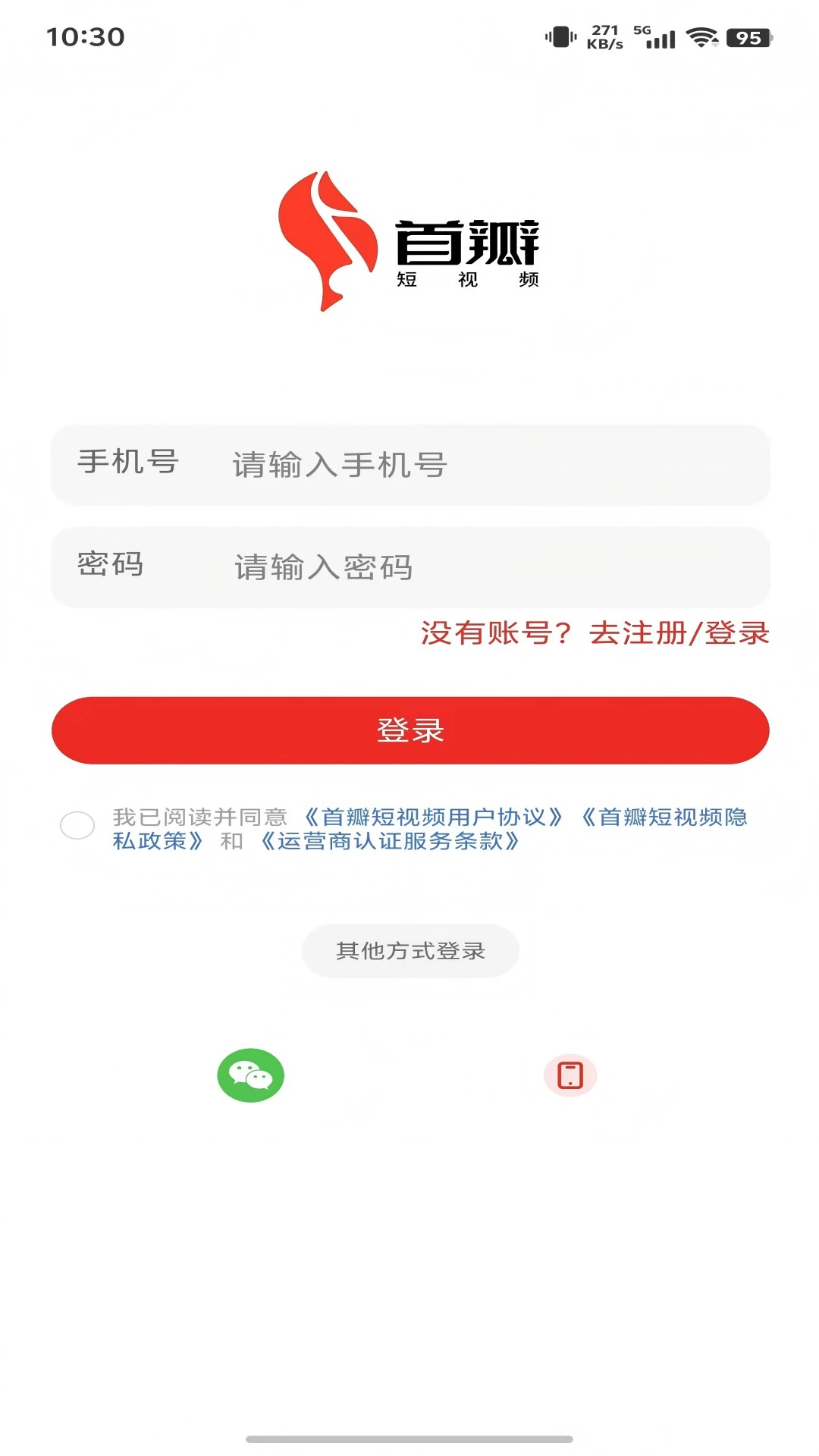Tap the phone silhouette icon in status bar

pyautogui.click(x=559, y=37)
